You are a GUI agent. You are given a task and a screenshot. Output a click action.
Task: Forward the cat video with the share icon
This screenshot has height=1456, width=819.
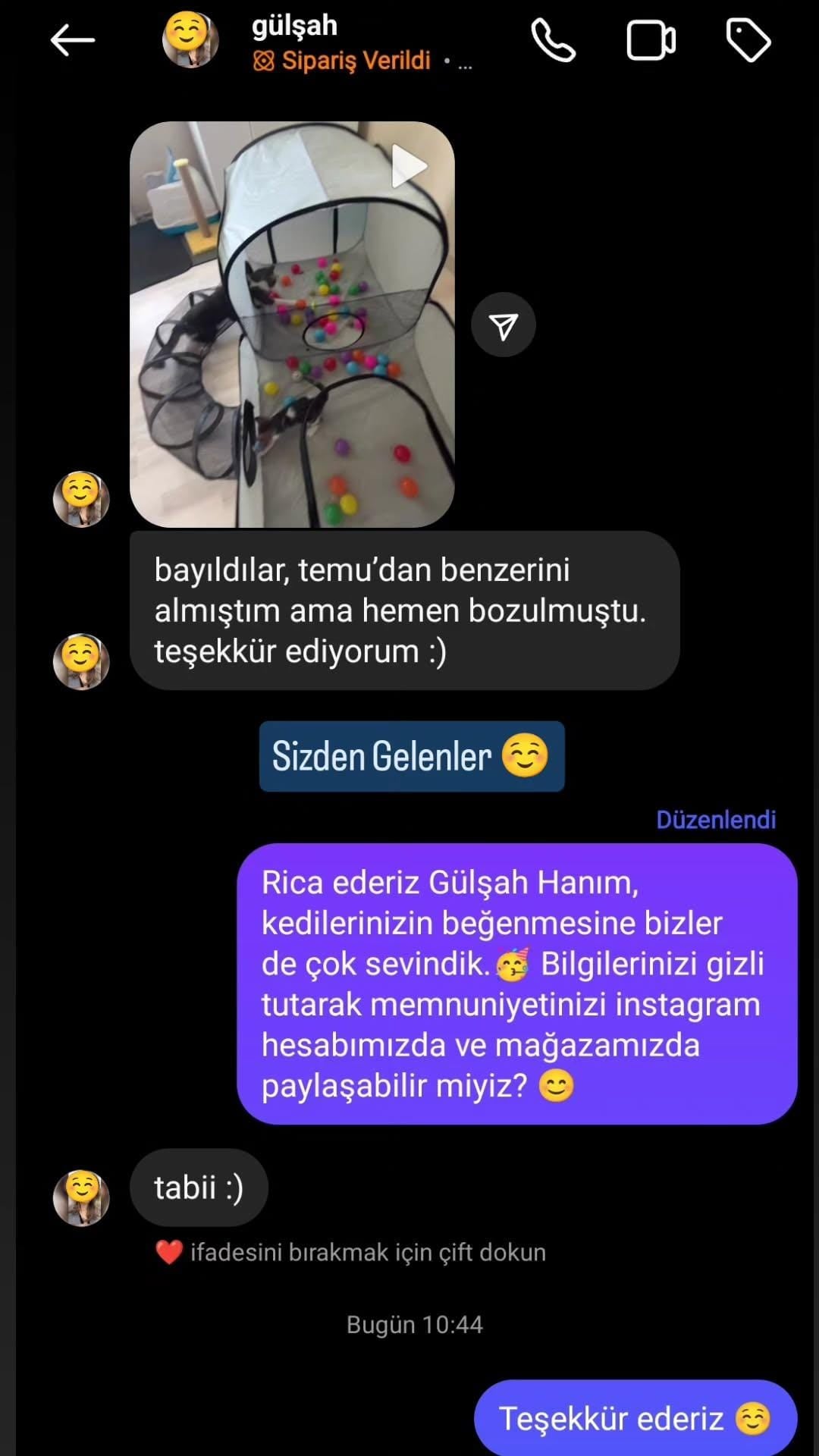504,325
